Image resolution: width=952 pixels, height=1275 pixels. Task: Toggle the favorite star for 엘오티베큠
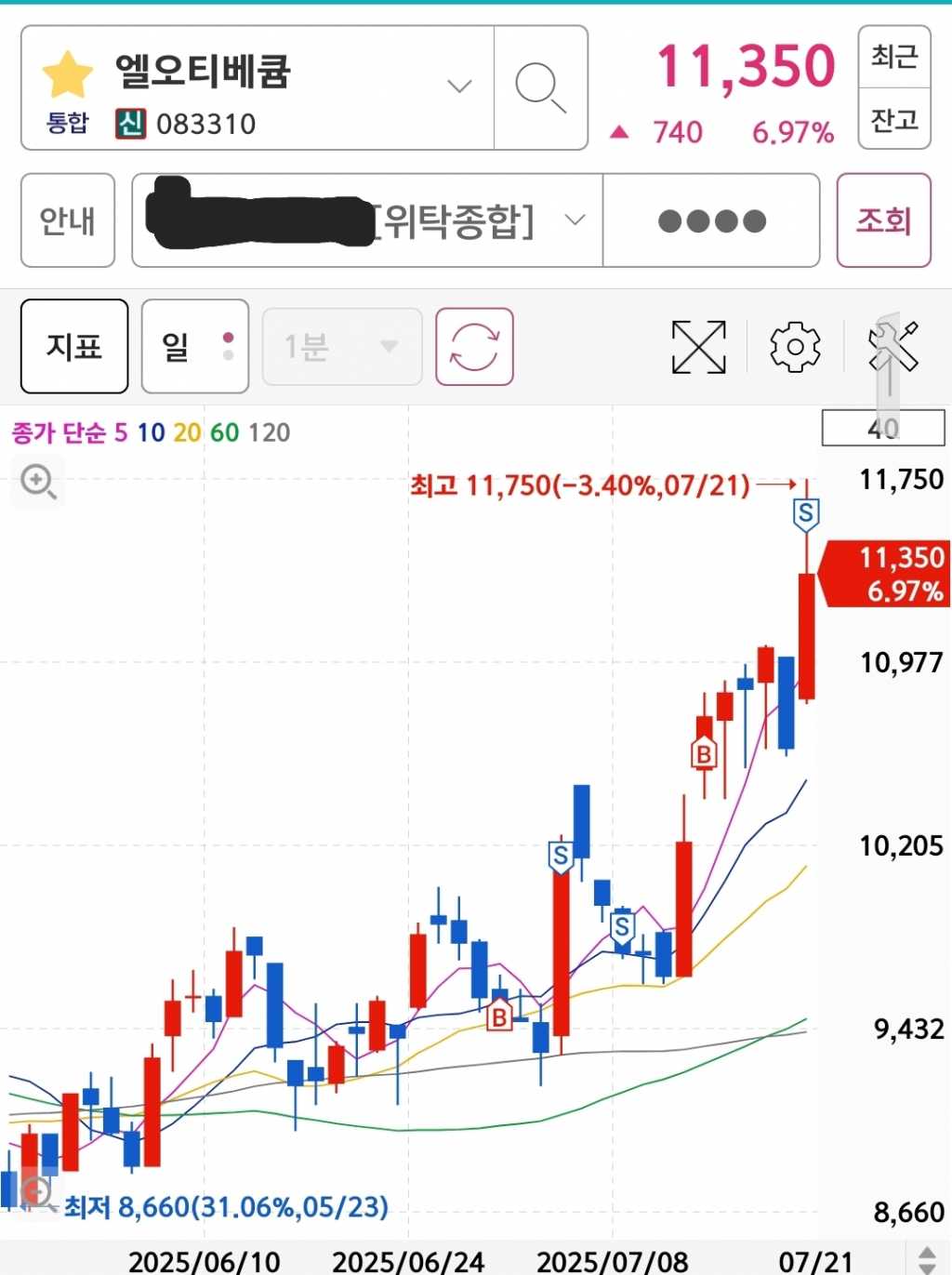(x=68, y=75)
